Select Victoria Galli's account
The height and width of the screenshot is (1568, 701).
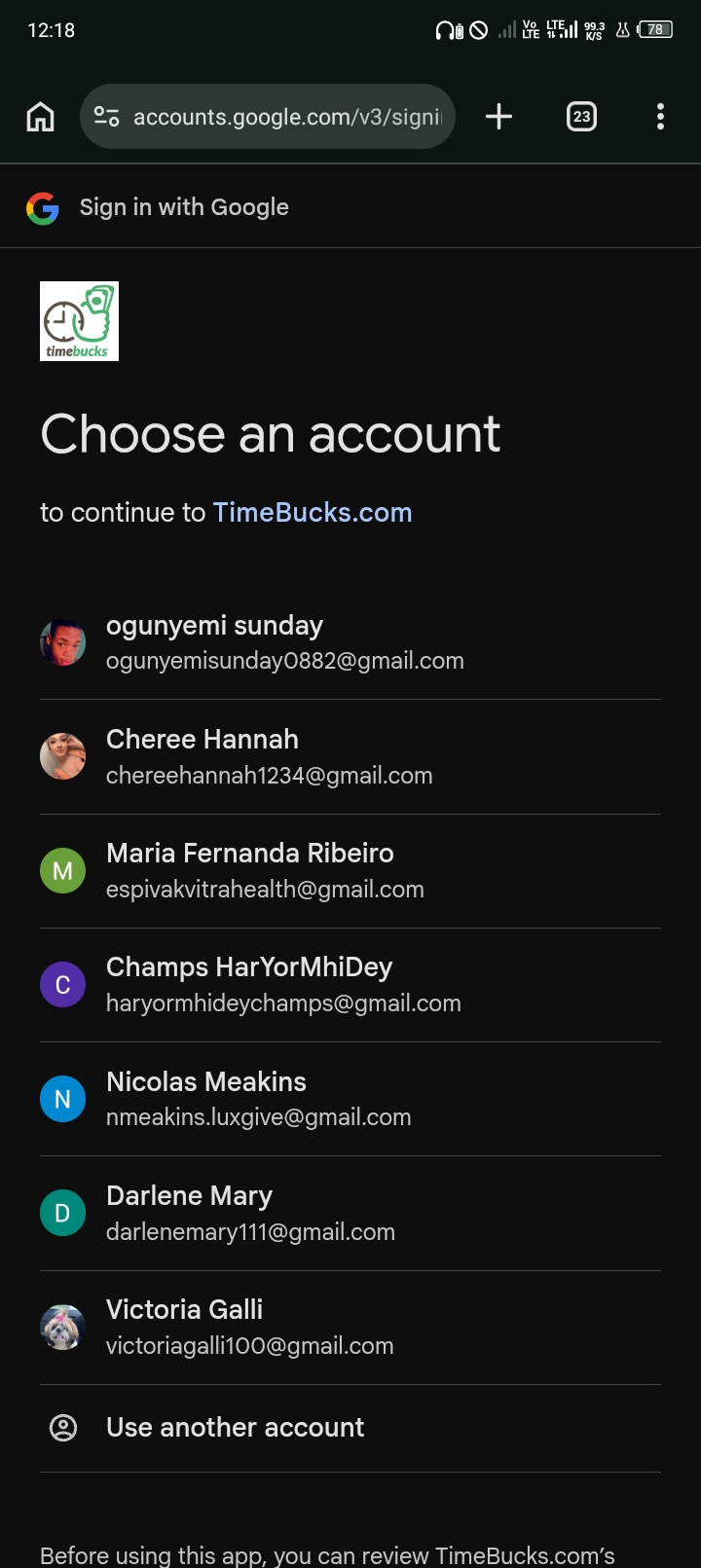[249, 1327]
